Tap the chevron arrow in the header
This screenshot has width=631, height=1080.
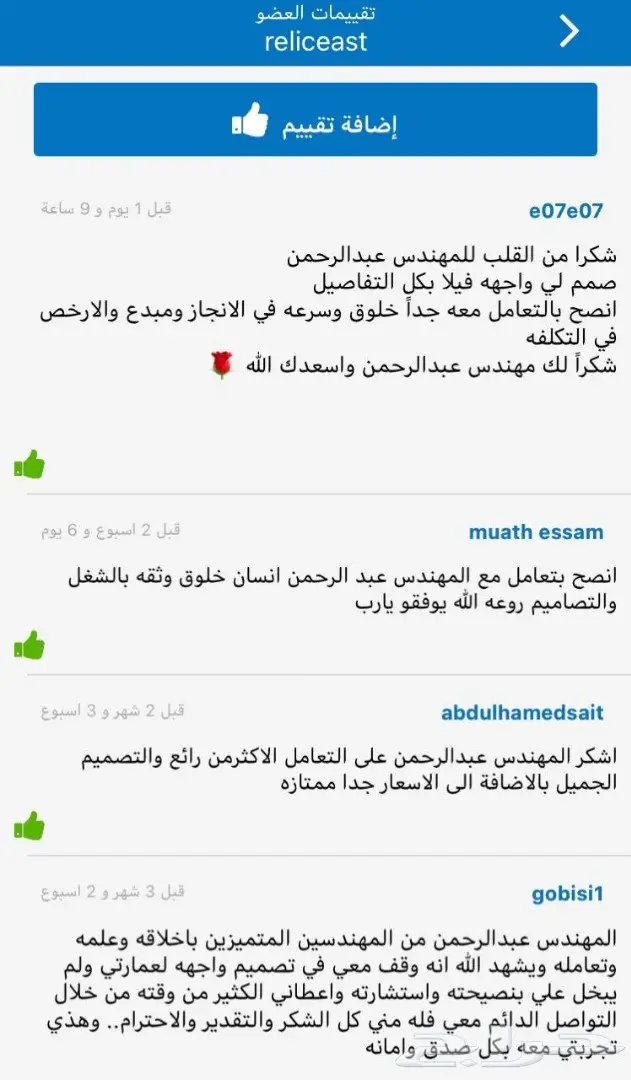click(x=569, y=31)
